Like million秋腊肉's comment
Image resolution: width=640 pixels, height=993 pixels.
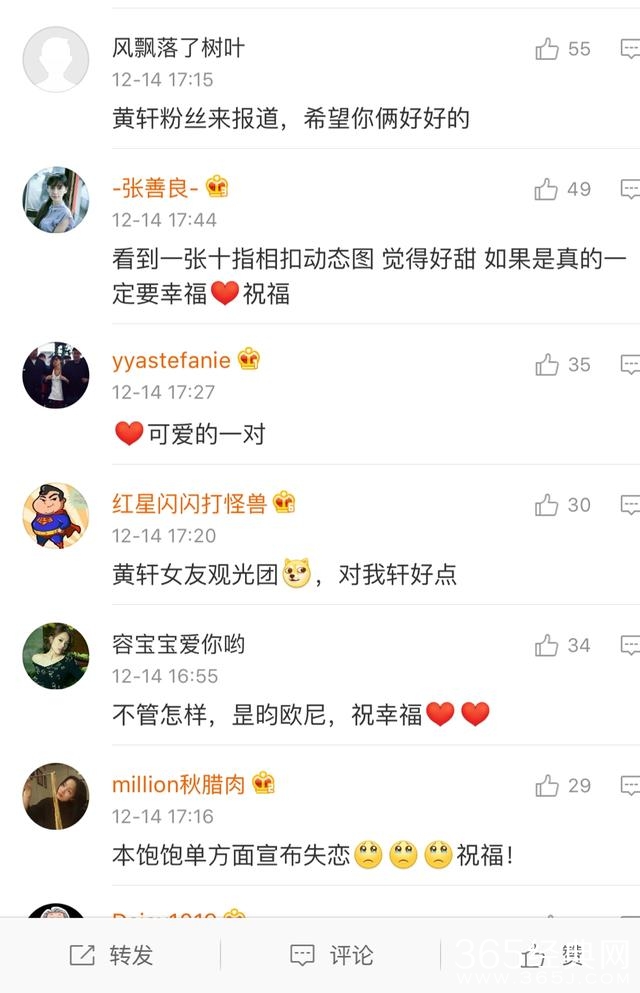pyautogui.click(x=547, y=786)
